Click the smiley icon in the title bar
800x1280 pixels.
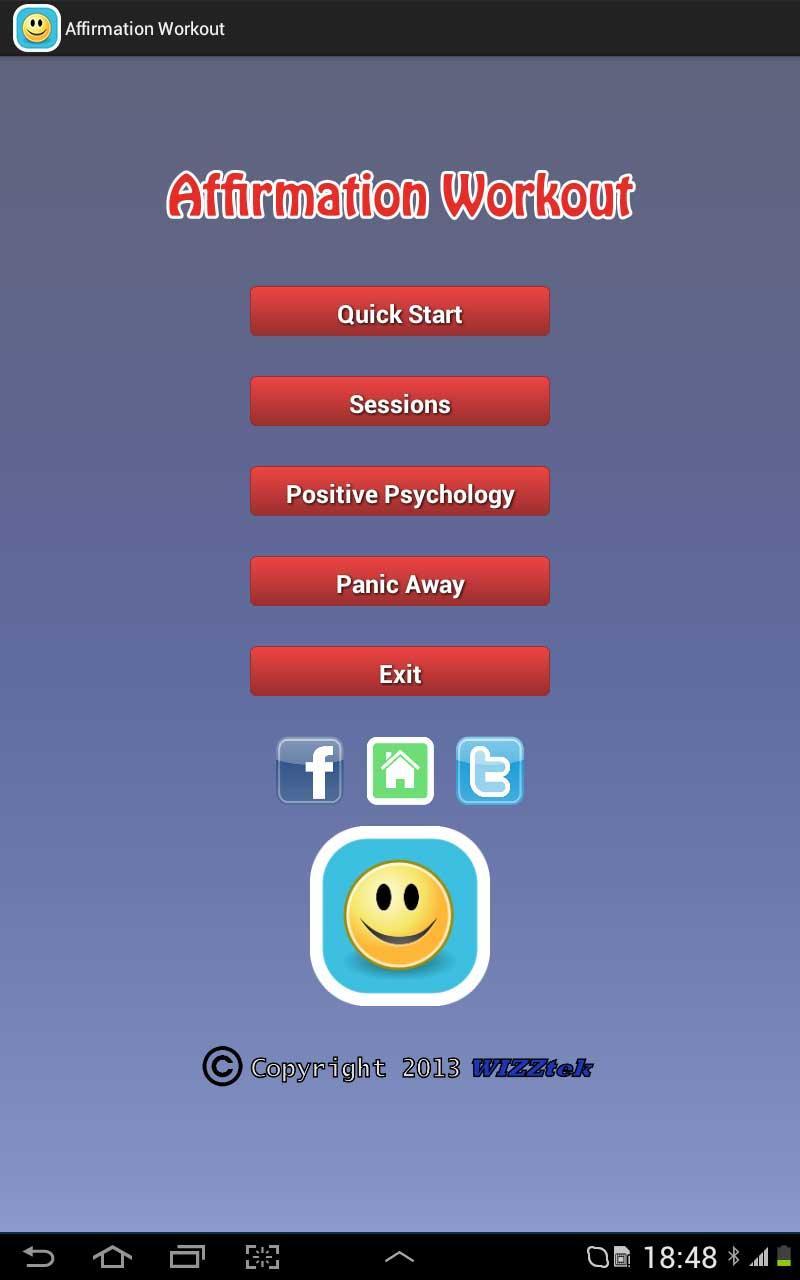[36, 28]
